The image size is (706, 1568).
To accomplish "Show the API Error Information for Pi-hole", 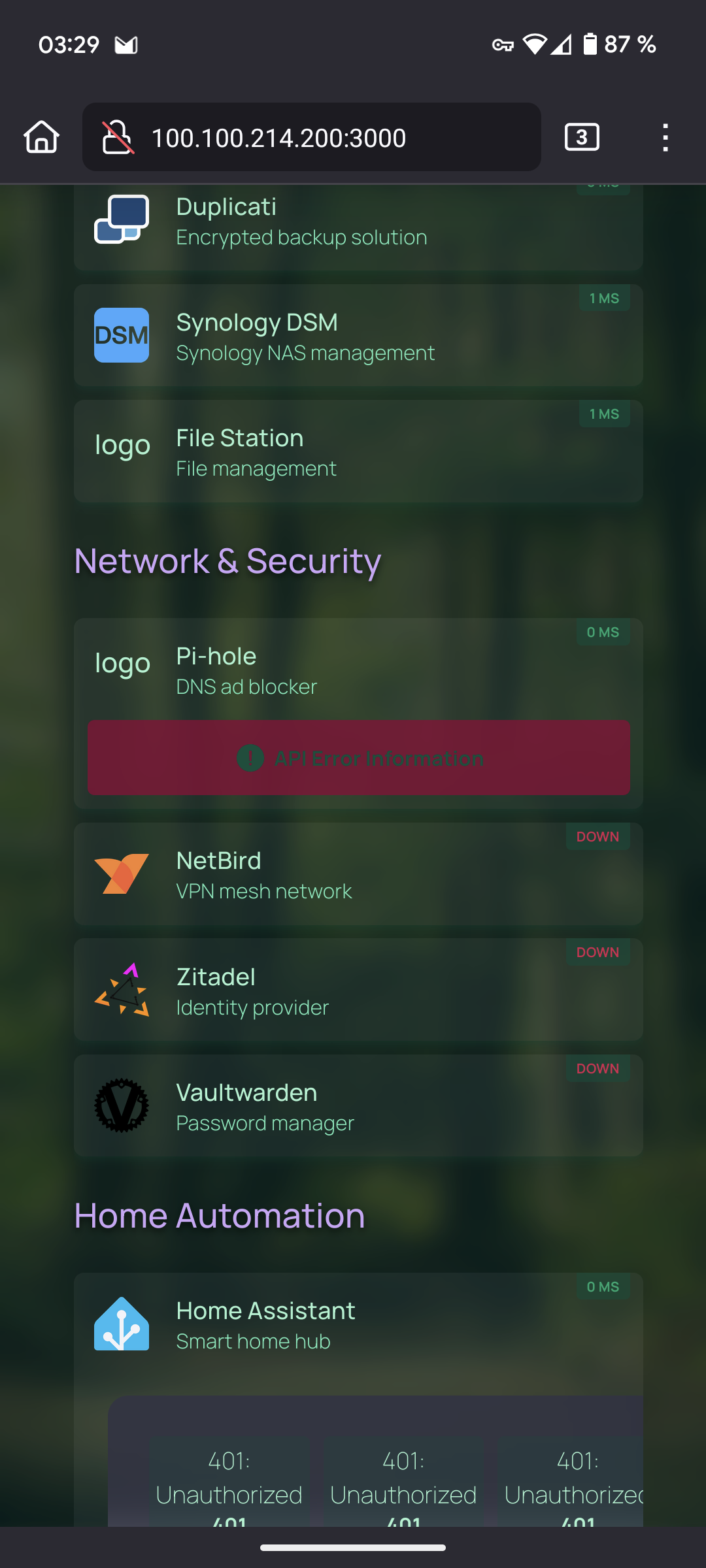I will coord(358,758).
